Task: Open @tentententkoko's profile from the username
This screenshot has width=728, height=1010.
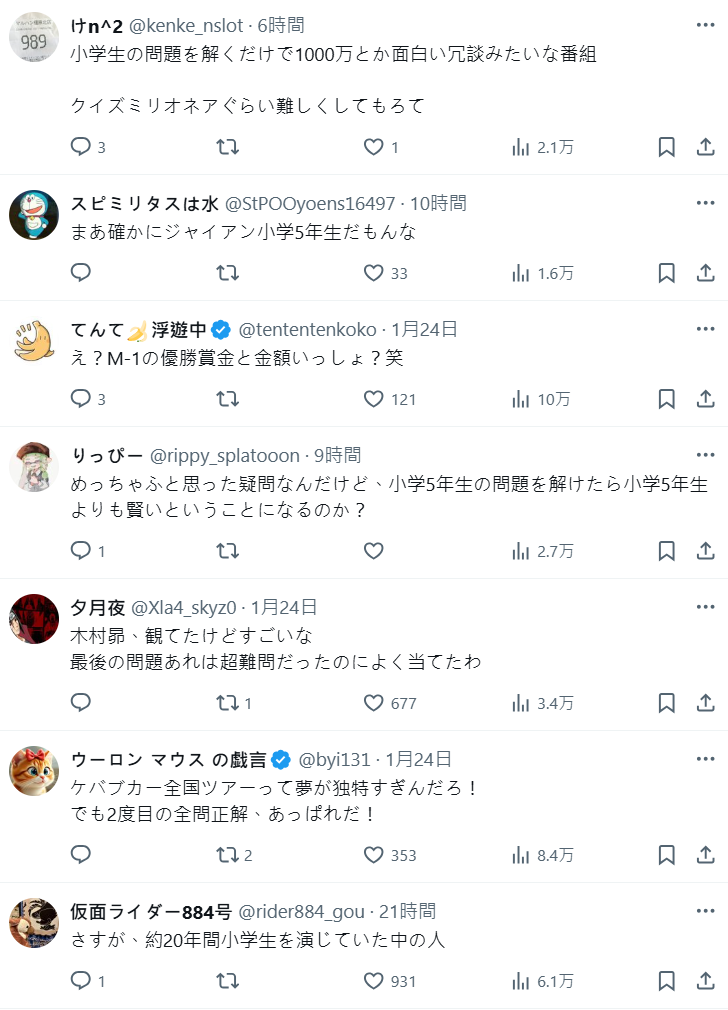Action: coord(309,329)
